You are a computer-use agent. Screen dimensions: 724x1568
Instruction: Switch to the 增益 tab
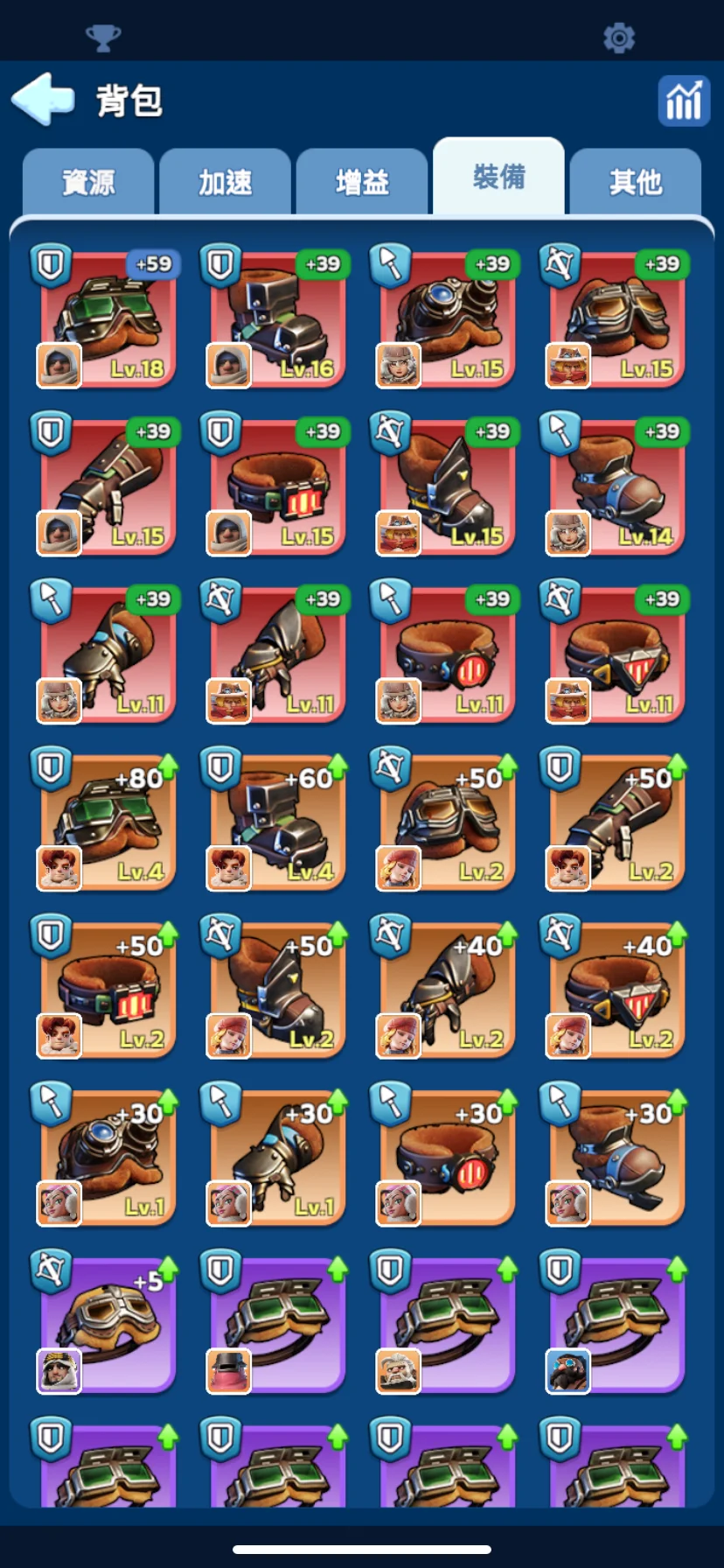point(361,182)
